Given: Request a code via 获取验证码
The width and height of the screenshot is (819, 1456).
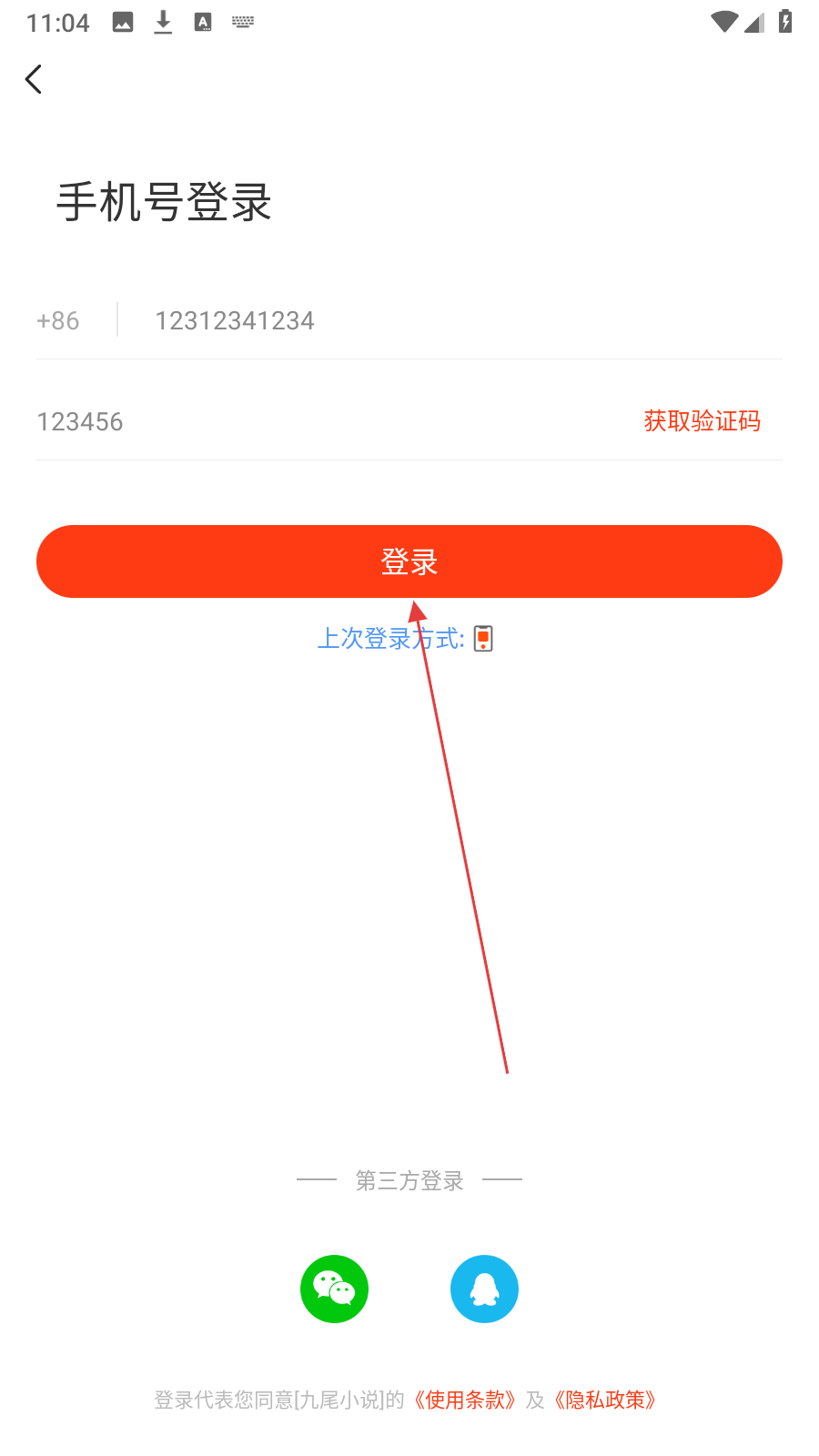Looking at the screenshot, I should (x=702, y=421).
